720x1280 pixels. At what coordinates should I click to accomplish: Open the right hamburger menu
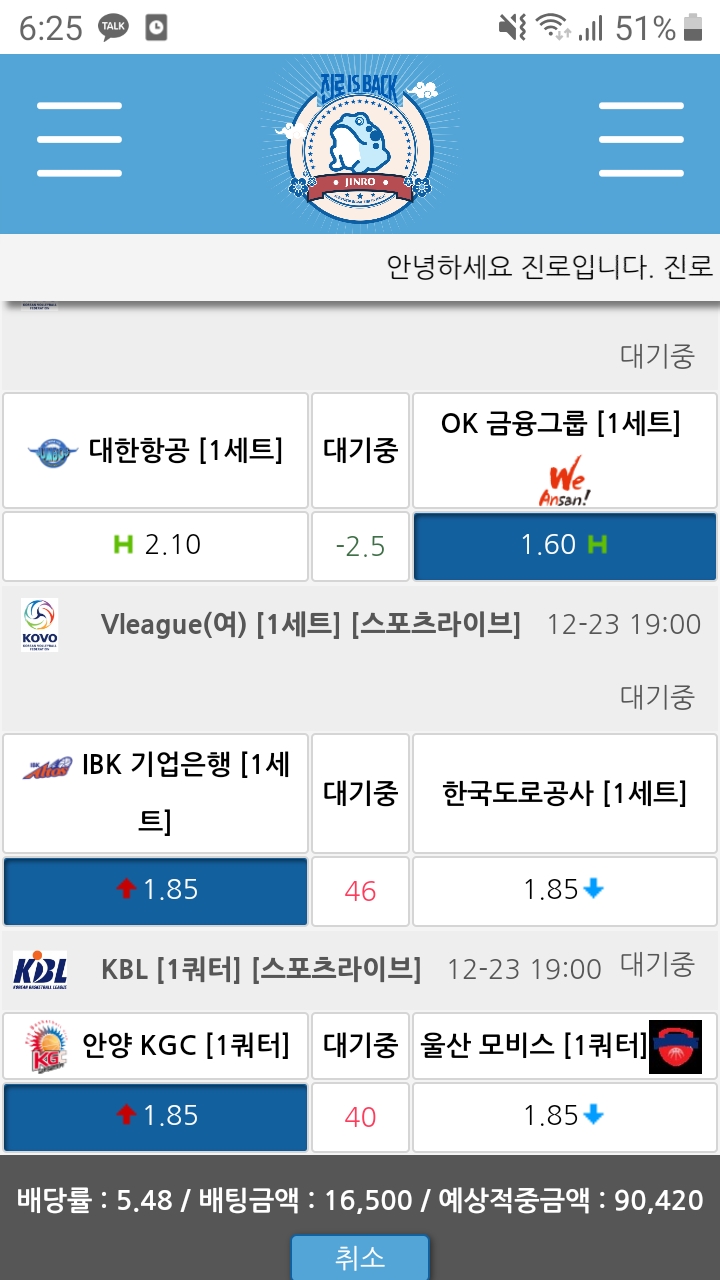click(641, 140)
